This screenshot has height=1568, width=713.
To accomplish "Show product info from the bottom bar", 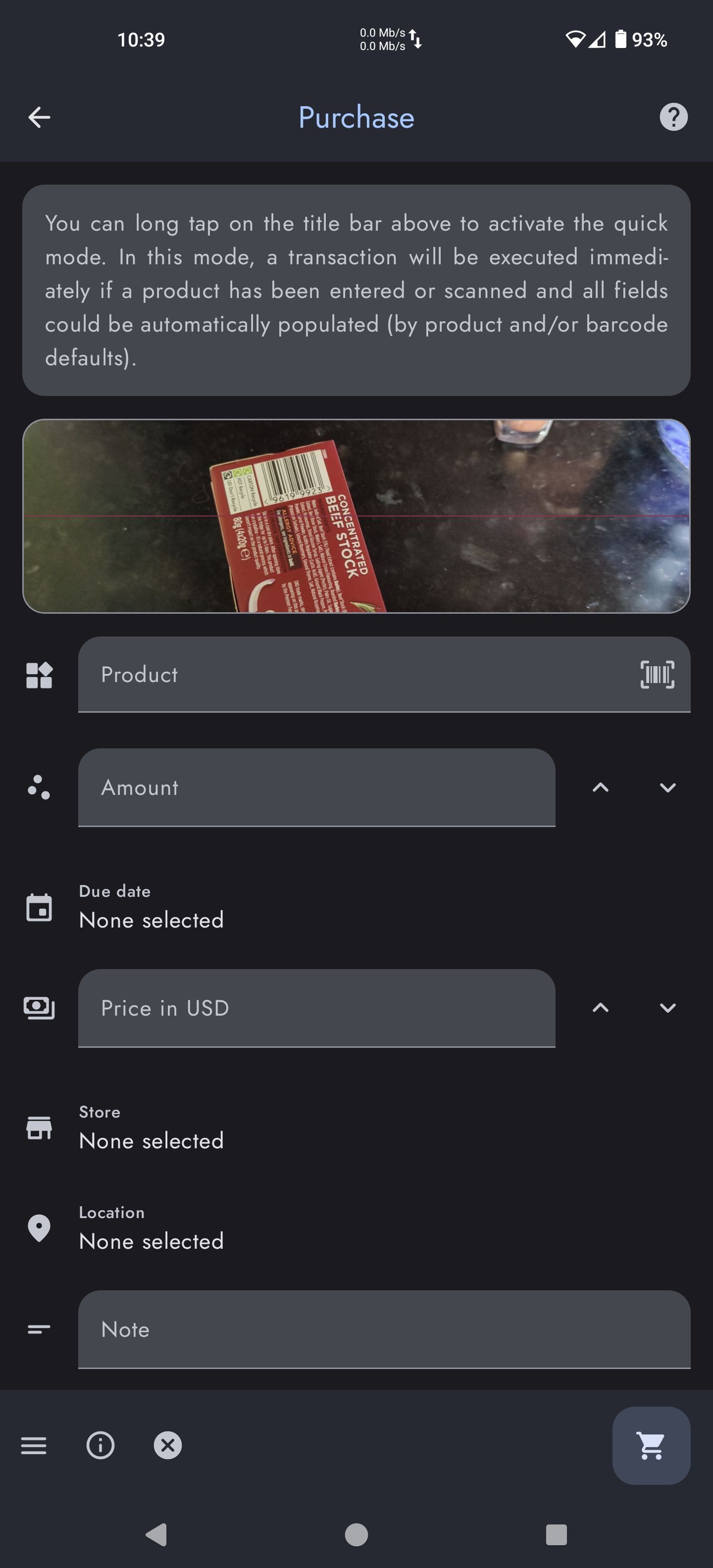I will pyautogui.click(x=101, y=1445).
